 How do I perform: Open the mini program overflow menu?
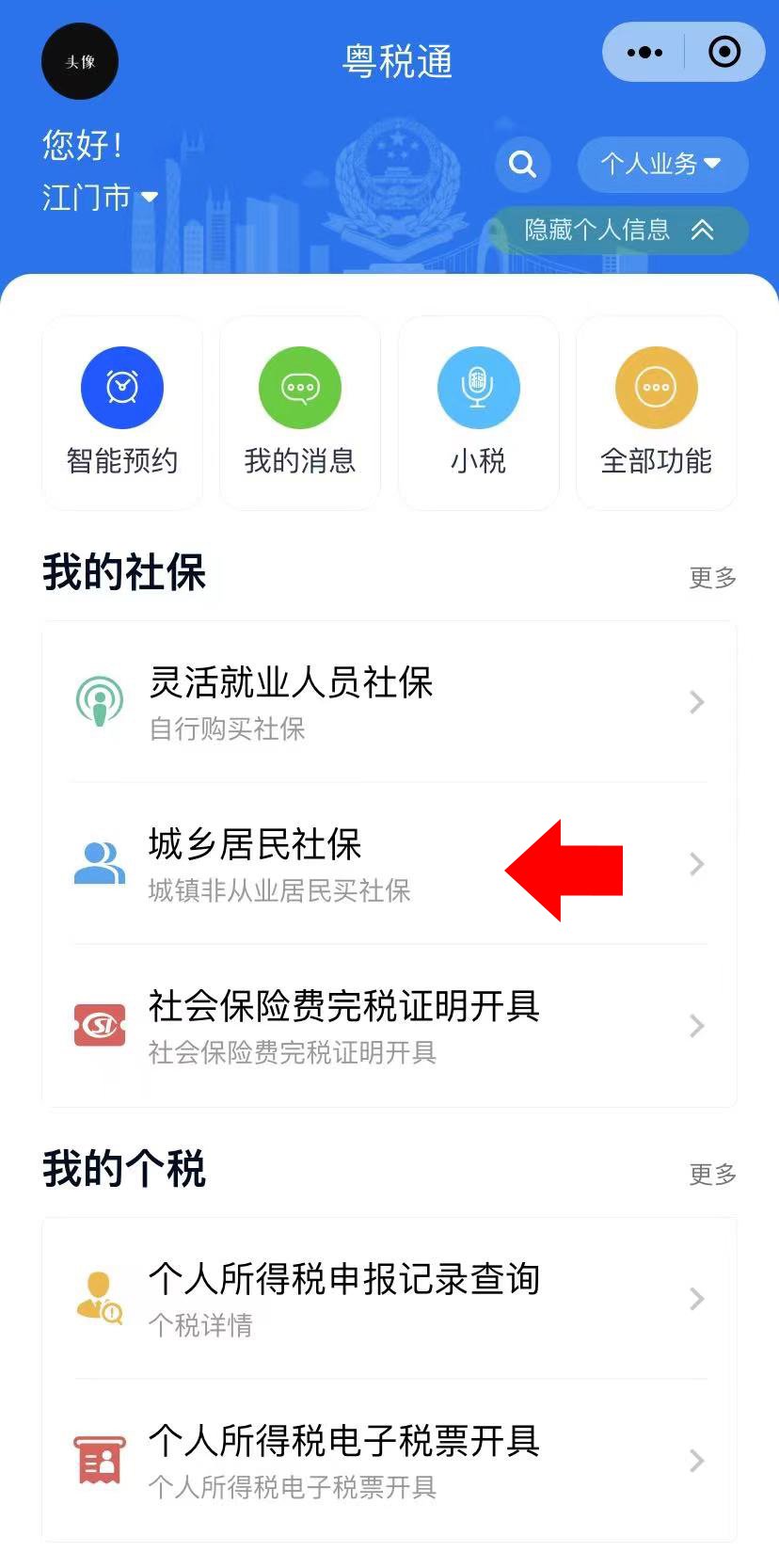[x=644, y=53]
